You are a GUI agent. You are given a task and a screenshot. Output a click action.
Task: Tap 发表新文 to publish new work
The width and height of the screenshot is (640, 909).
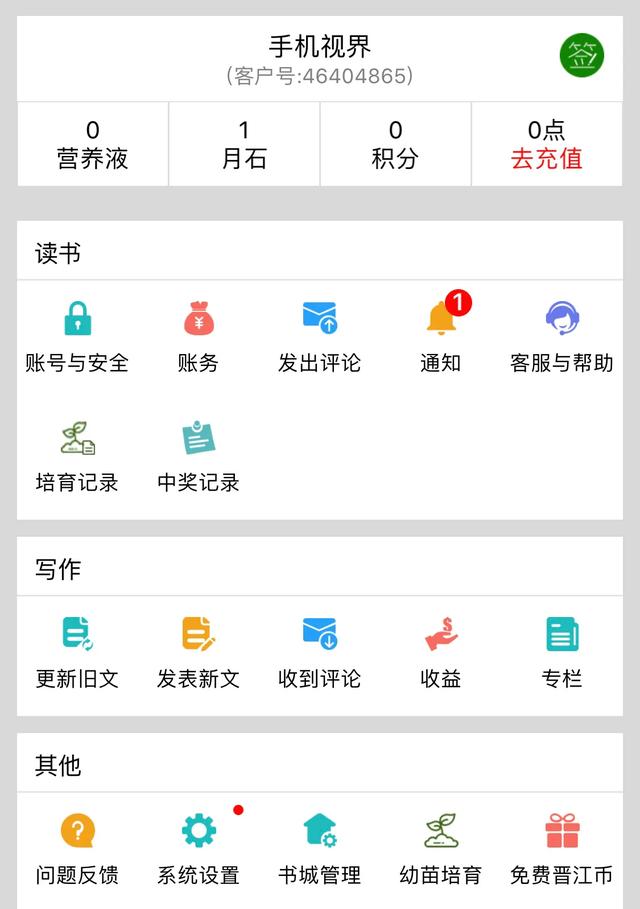click(198, 653)
